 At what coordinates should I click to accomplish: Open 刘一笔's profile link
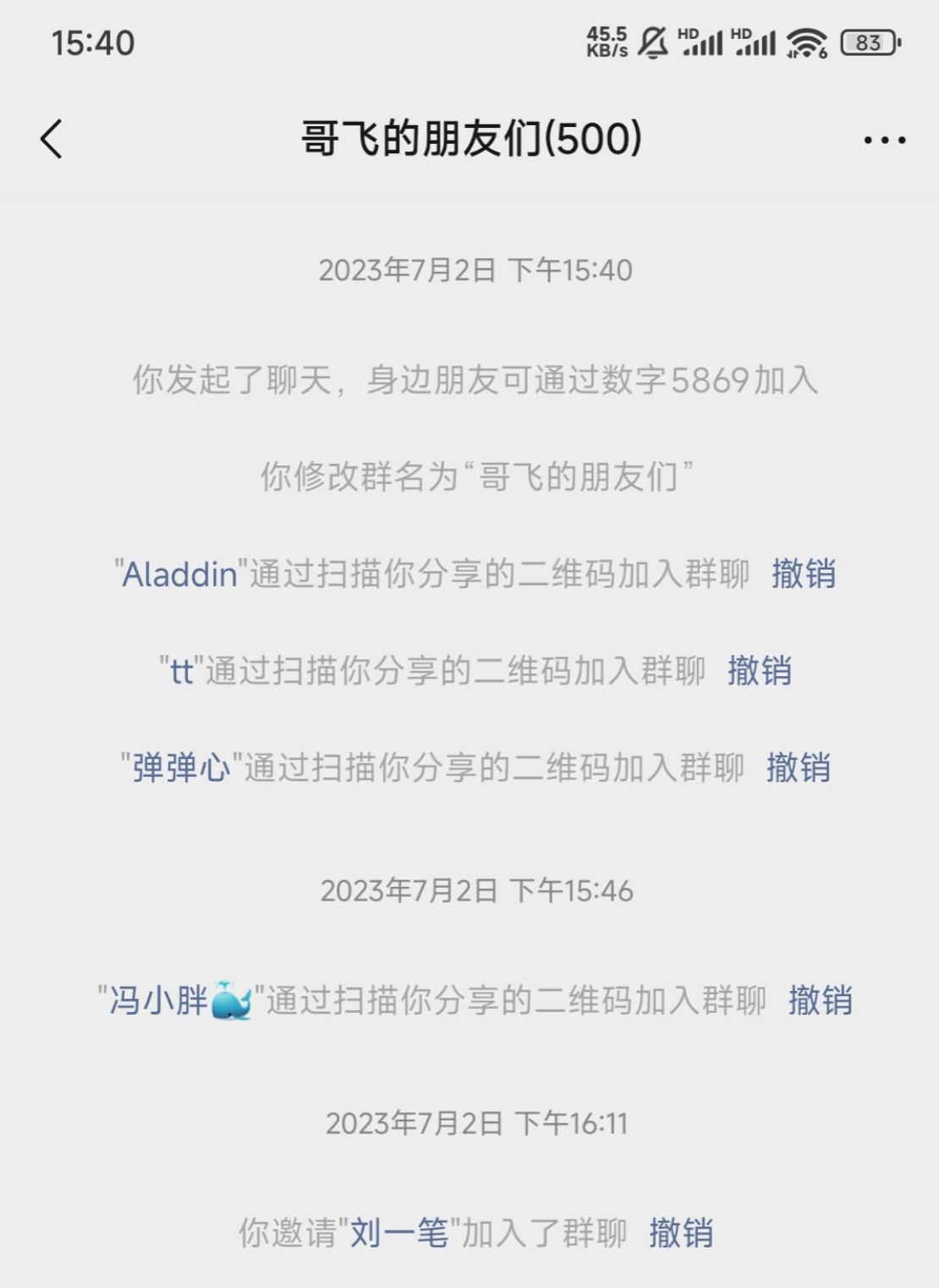[x=398, y=1233]
